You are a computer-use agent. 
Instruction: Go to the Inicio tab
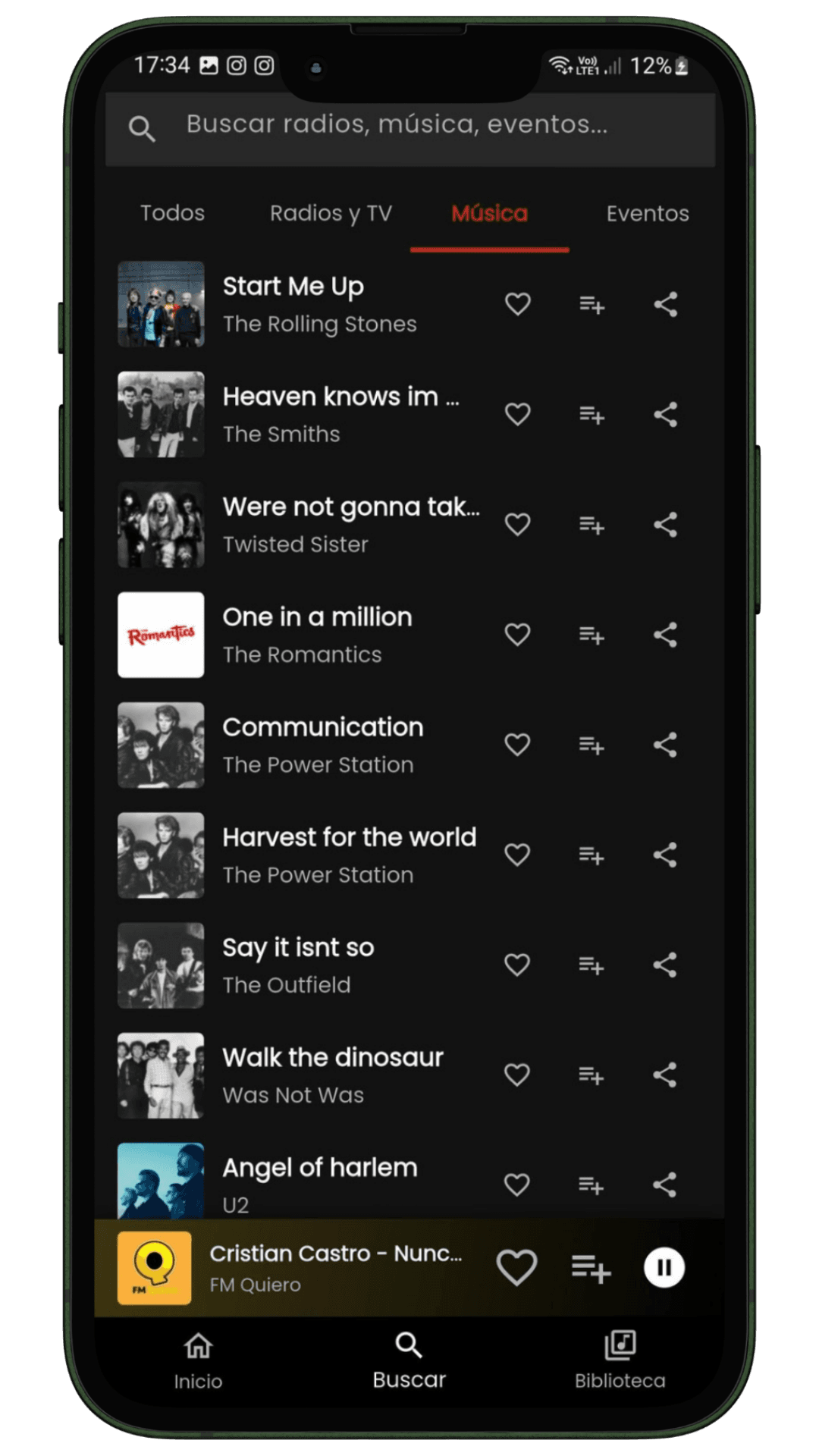point(198,1361)
